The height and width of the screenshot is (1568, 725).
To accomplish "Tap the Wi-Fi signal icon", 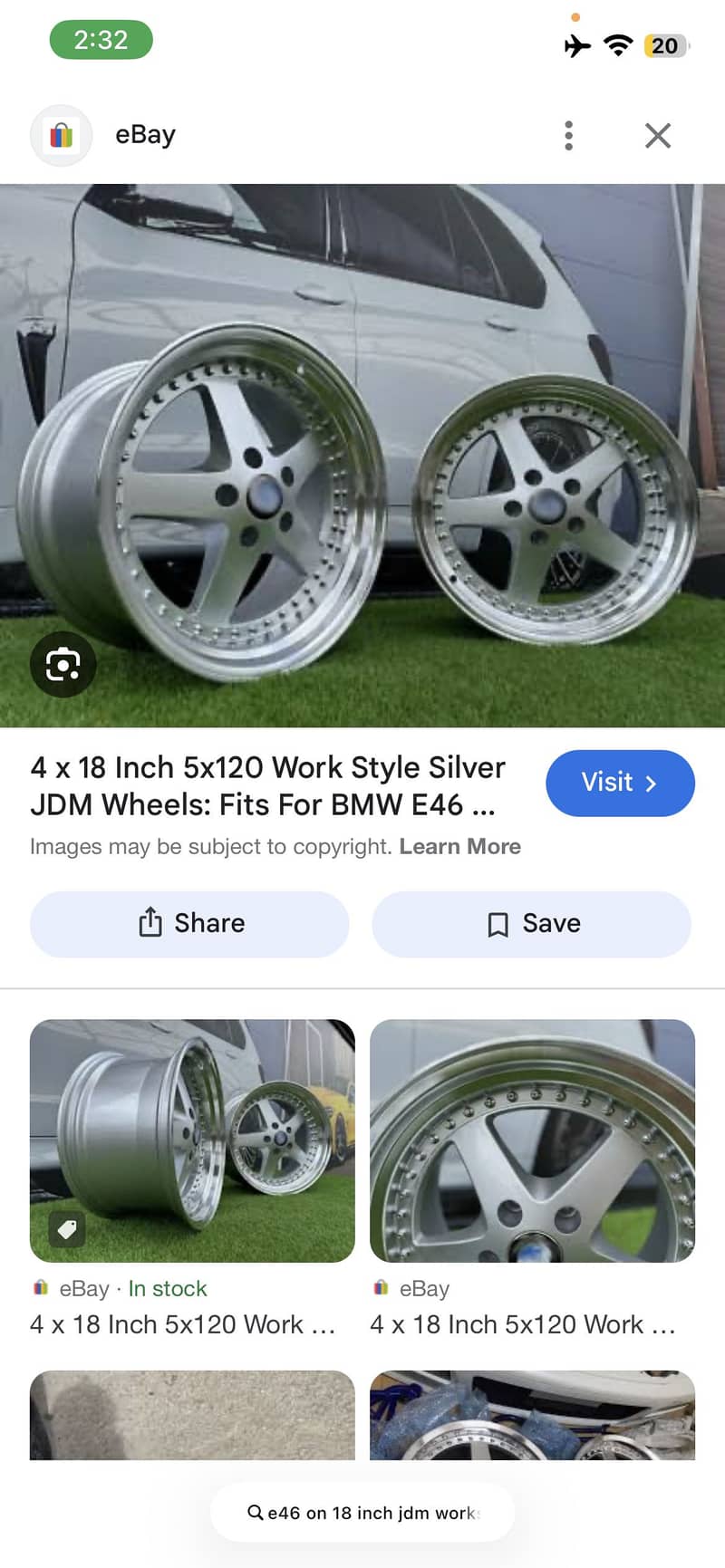I will [x=617, y=46].
